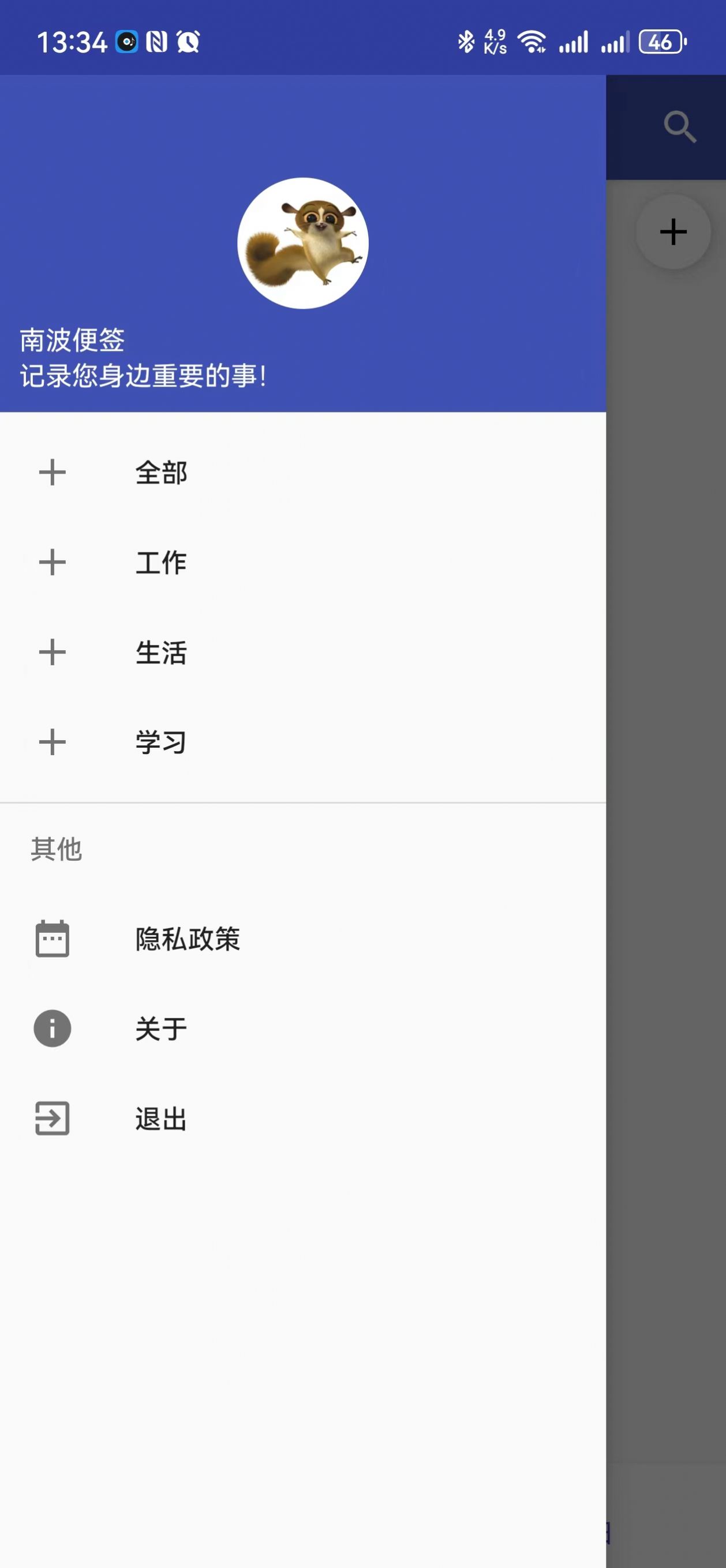Image resolution: width=726 pixels, height=1568 pixels.
Task: Select the info icon next to 关于
Action: pyautogui.click(x=52, y=1028)
